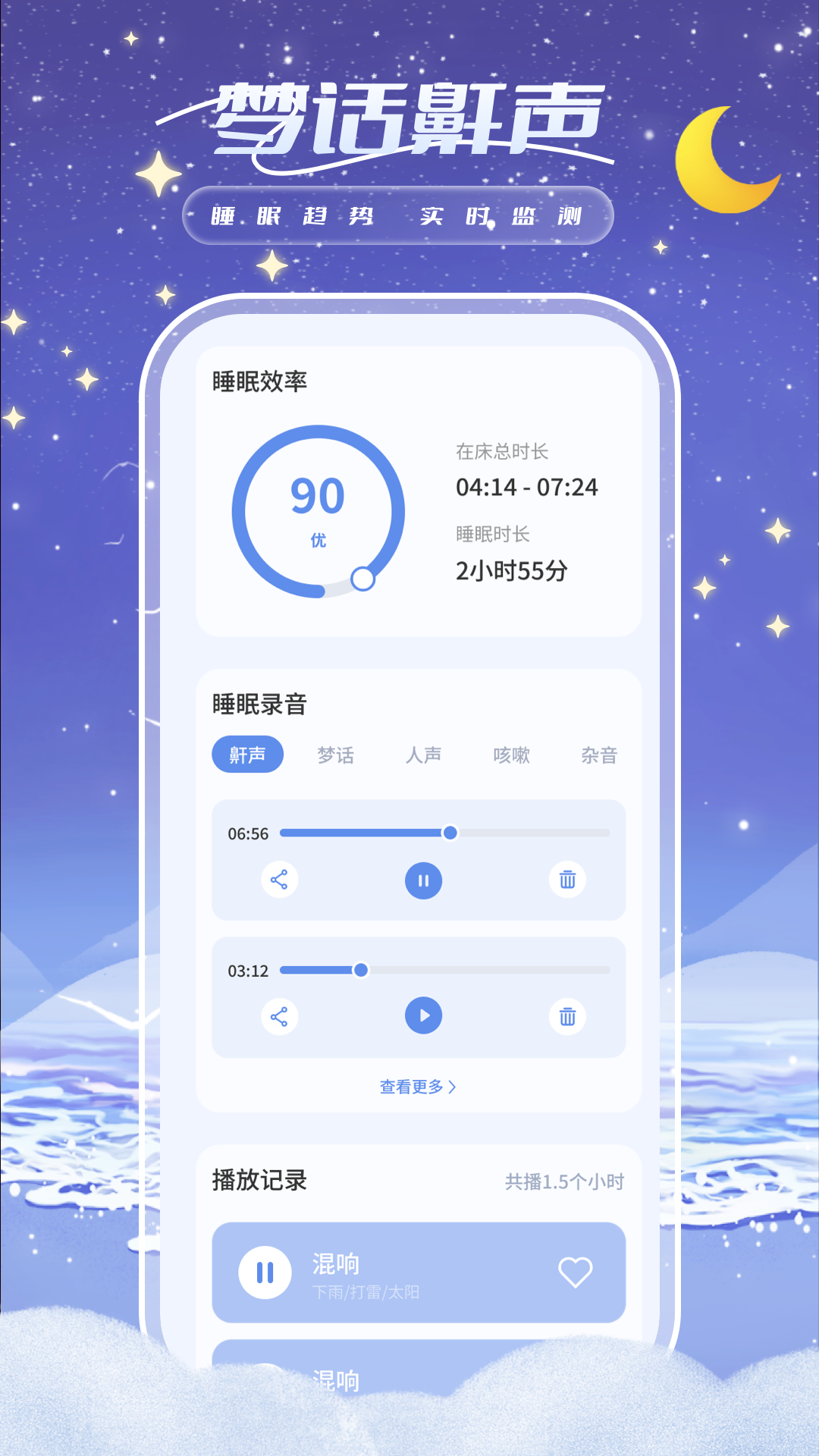The height and width of the screenshot is (1456, 819).
Task: Switch to the 咳嗽 tab
Action: pos(510,755)
